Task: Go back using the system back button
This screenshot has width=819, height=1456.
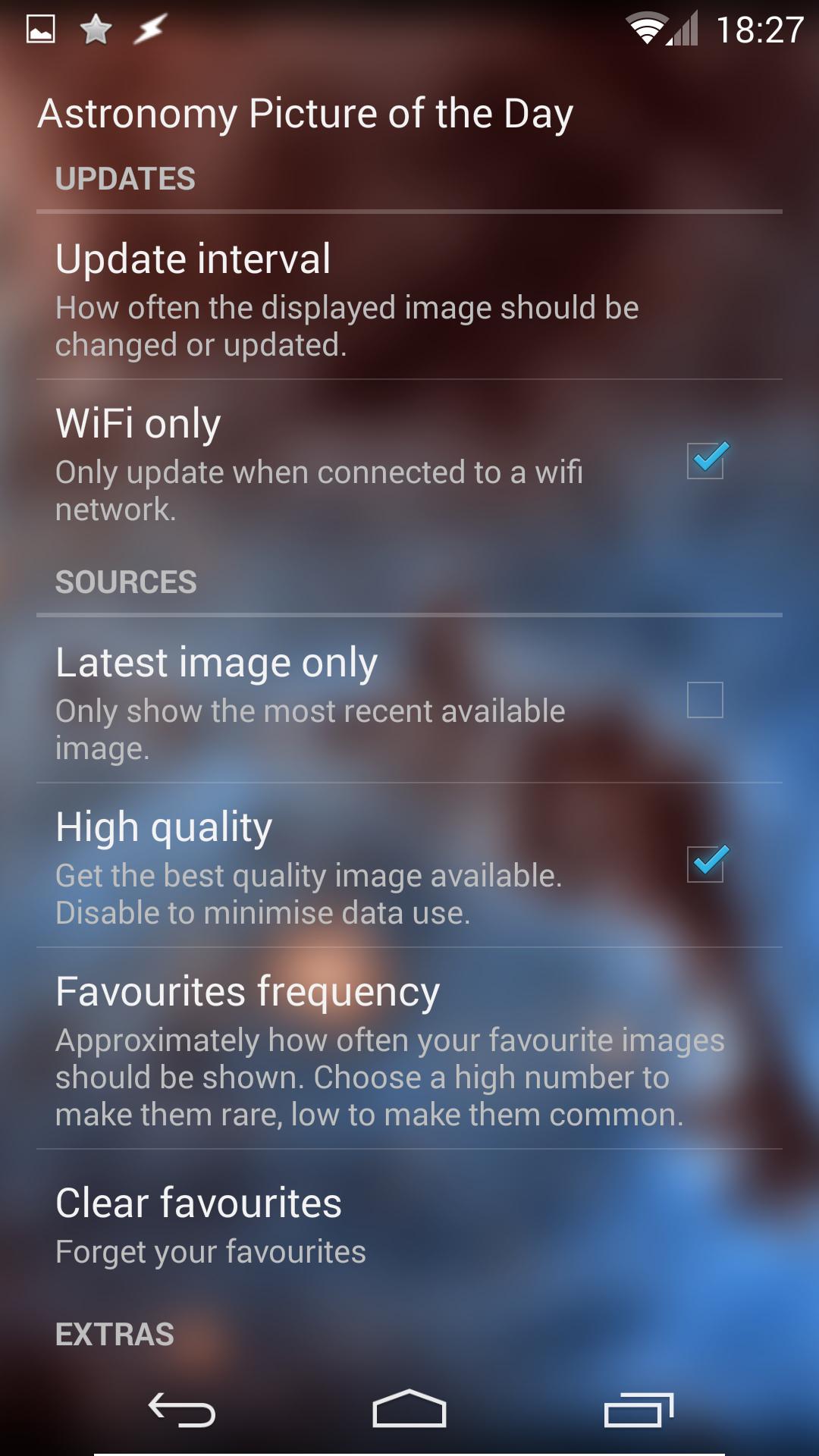Action: click(182, 1410)
